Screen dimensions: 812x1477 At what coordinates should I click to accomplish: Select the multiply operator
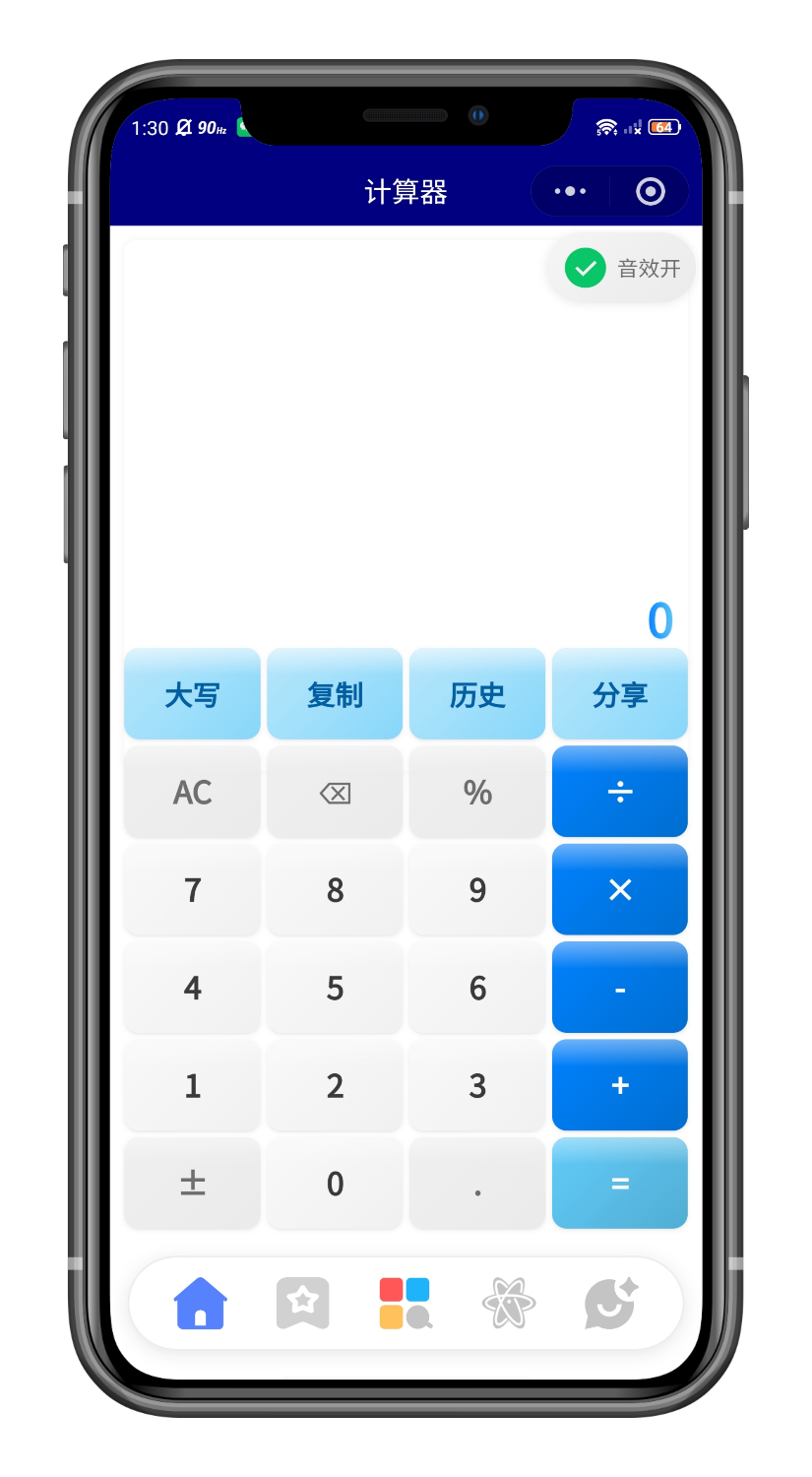pyautogui.click(x=620, y=889)
